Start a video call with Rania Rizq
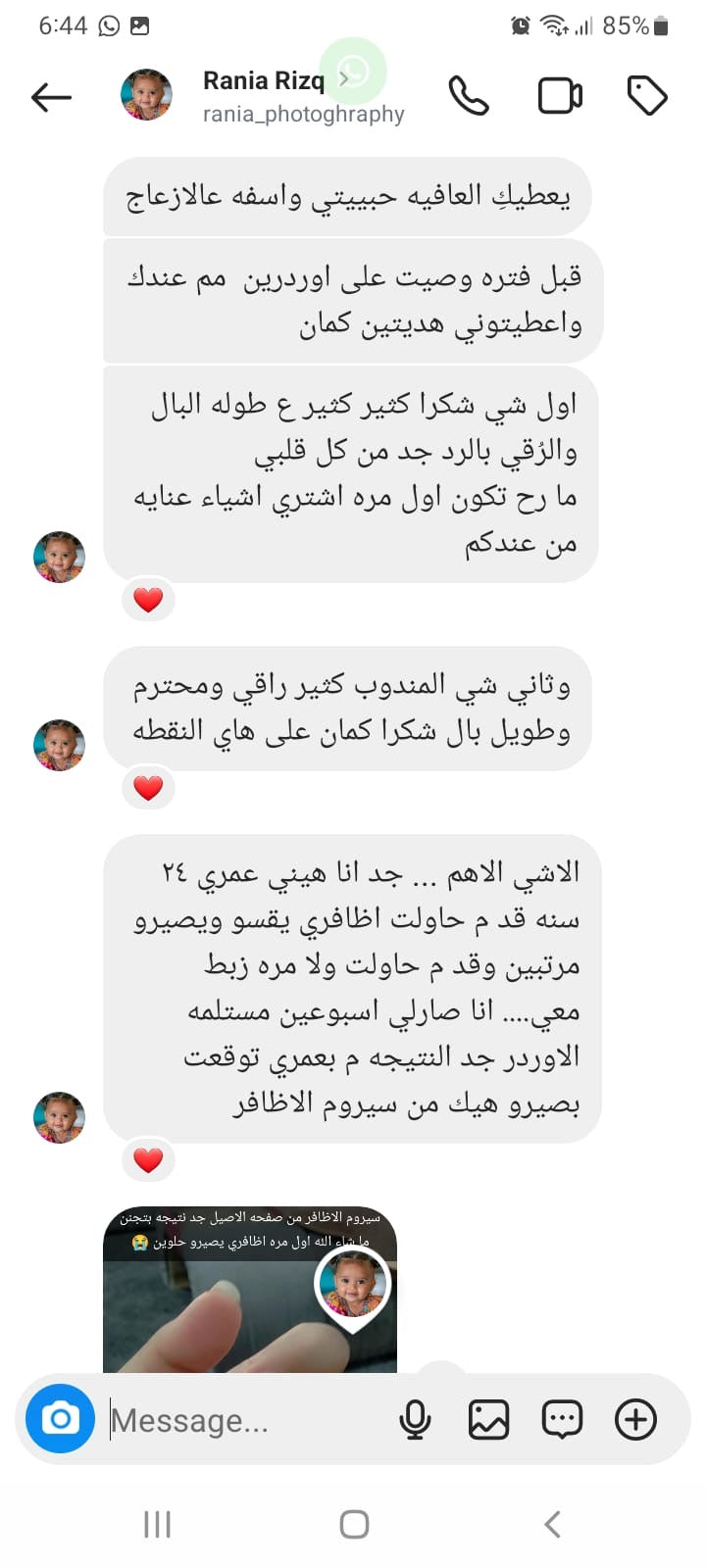The width and height of the screenshot is (706, 1568). [x=560, y=96]
